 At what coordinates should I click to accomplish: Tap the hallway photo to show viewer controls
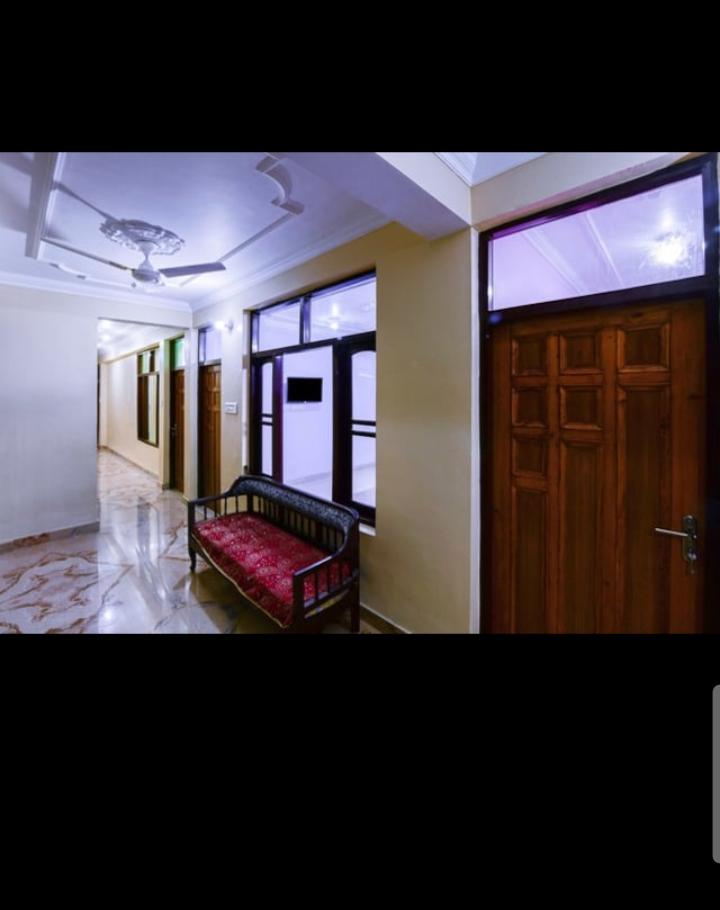[359, 392]
